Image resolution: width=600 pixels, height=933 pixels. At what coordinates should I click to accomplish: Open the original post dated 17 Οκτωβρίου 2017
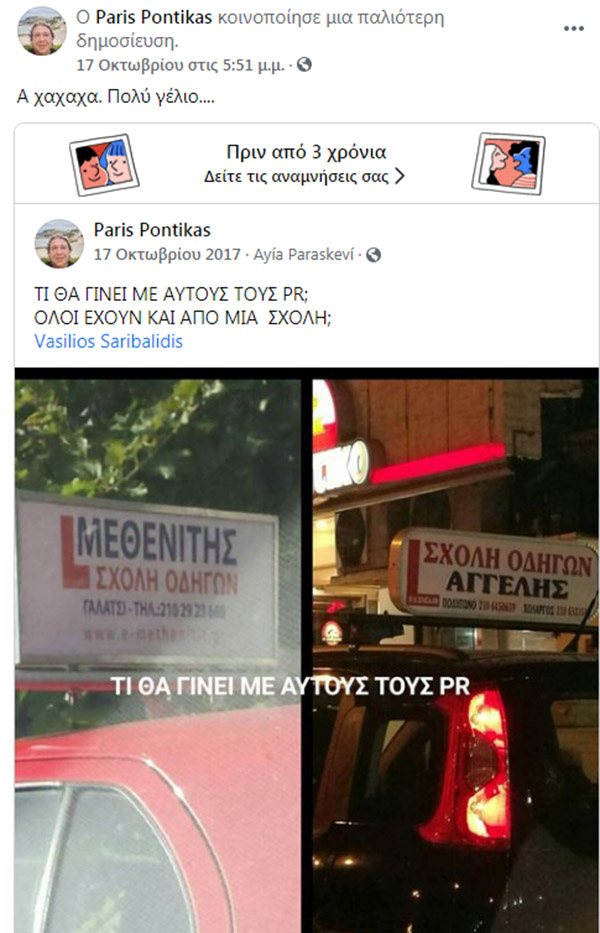coord(167,255)
